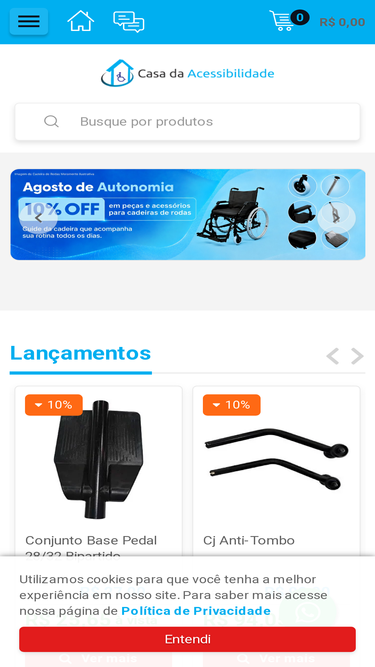
Task: Open the chat messages icon
Action: click(x=128, y=22)
